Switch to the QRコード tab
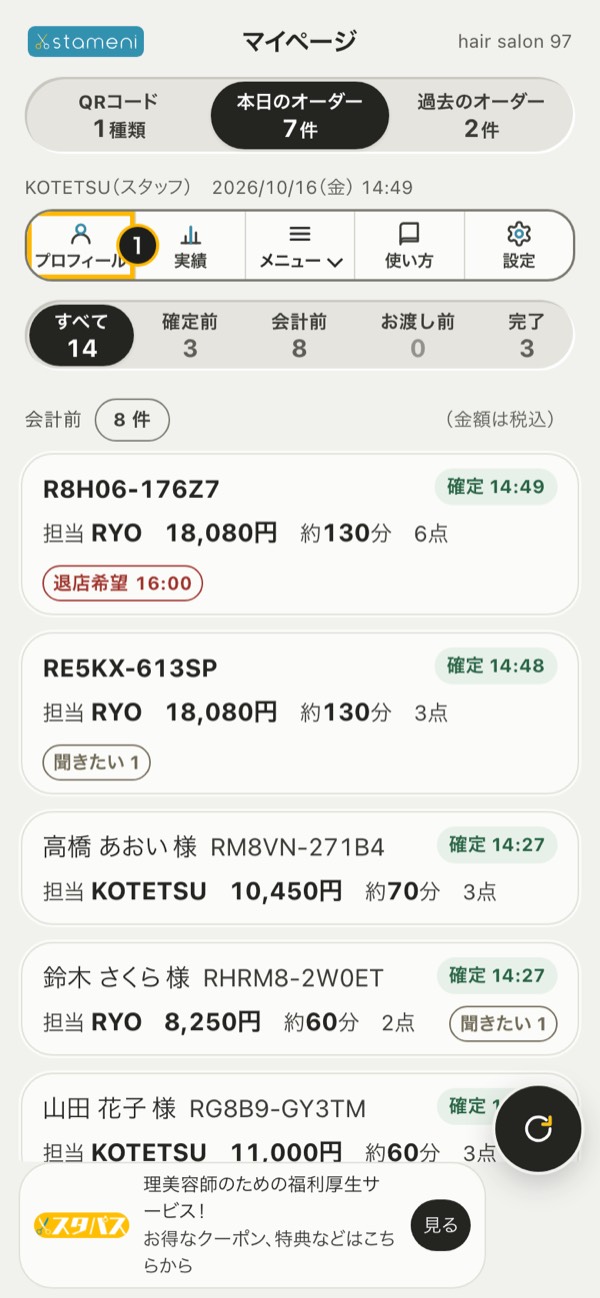Screen dimensions: 600x1298 tap(119, 115)
